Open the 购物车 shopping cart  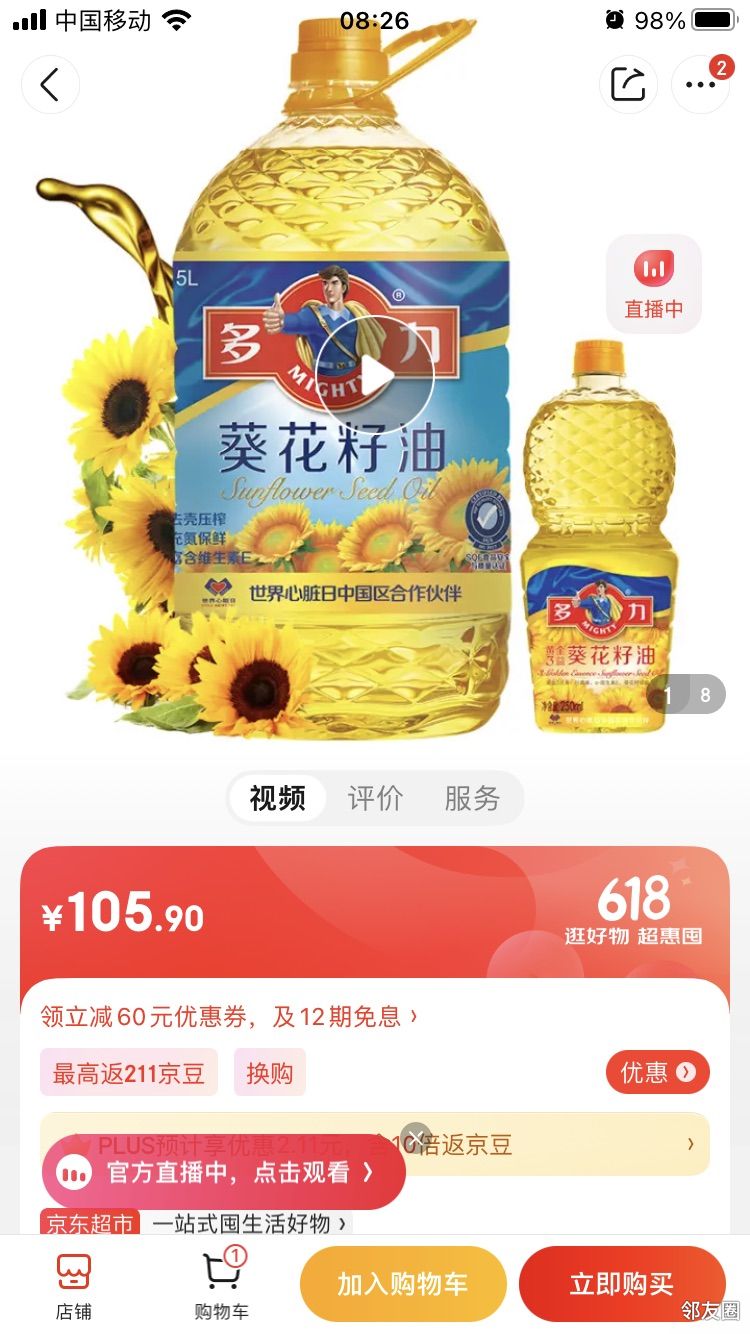point(221,1284)
